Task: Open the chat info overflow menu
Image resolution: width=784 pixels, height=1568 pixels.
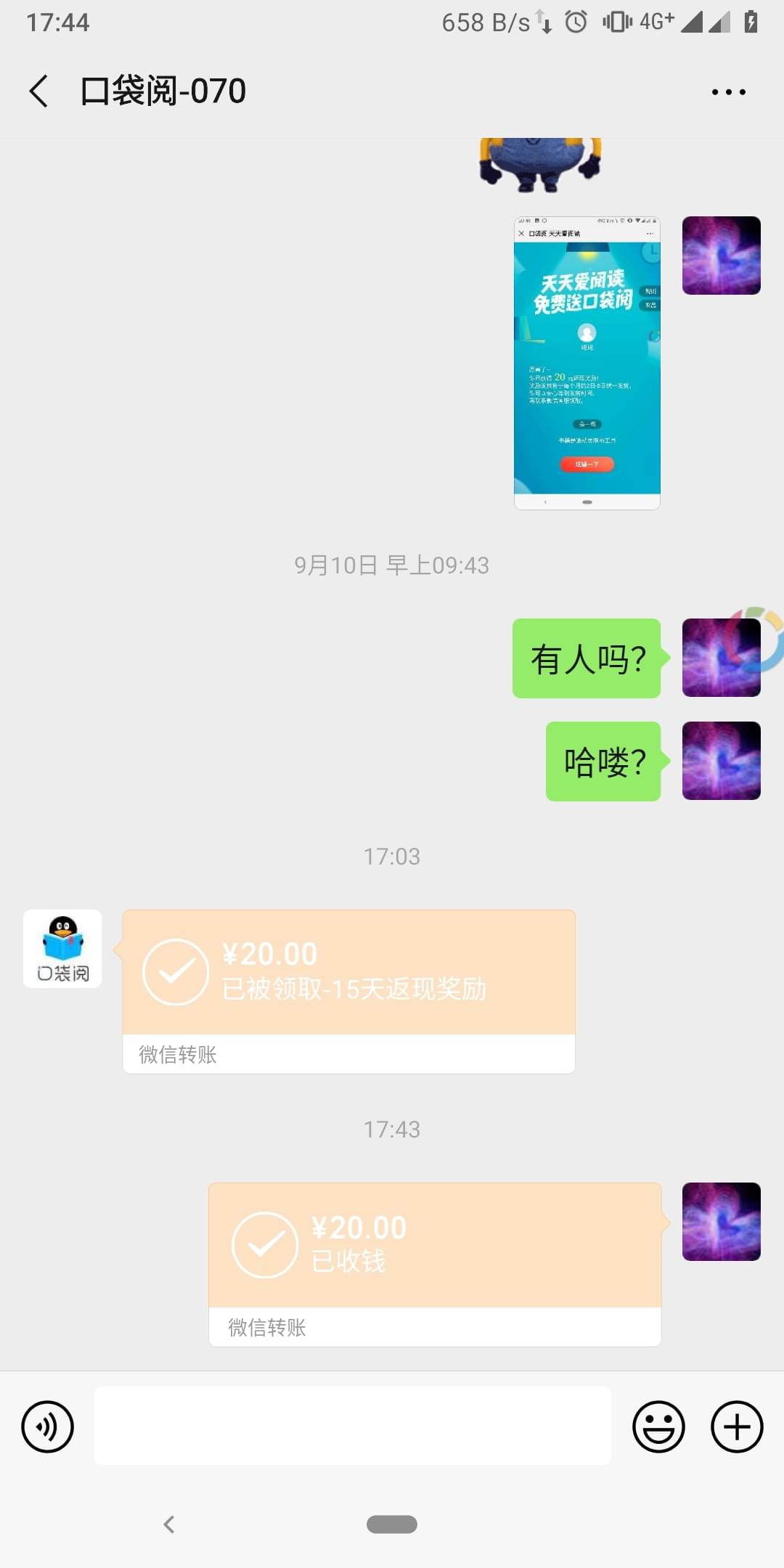Action: pyautogui.click(x=728, y=91)
